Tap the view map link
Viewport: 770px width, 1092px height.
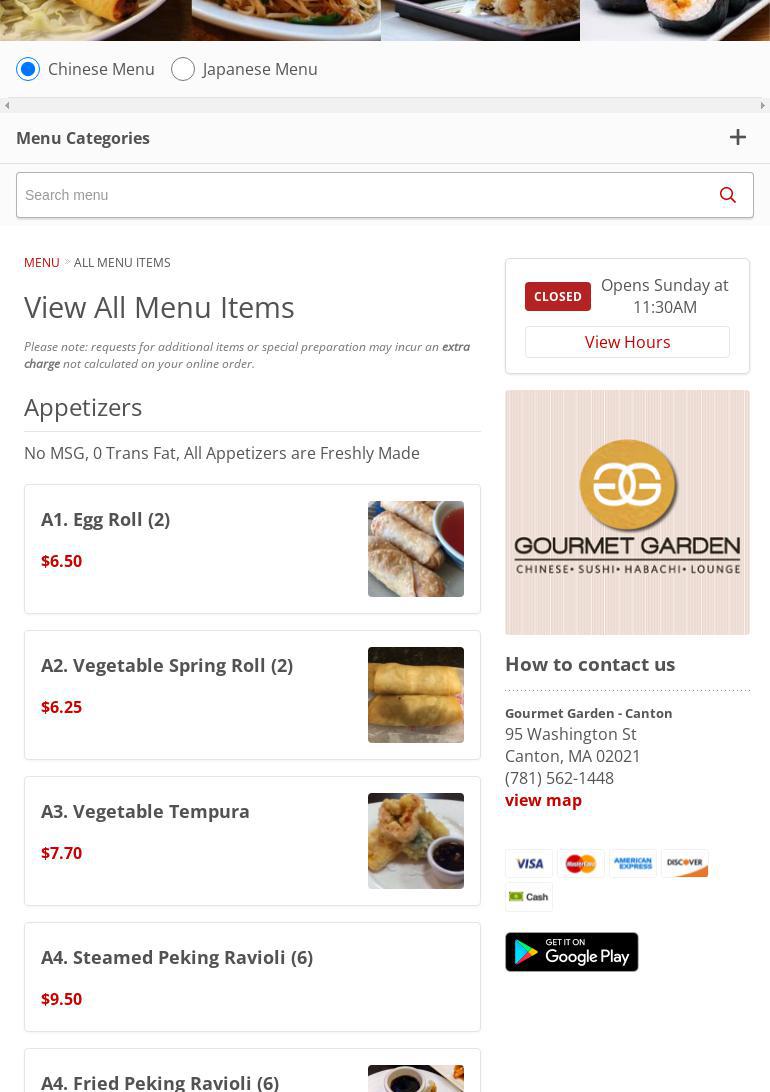click(x=543, y=800)
